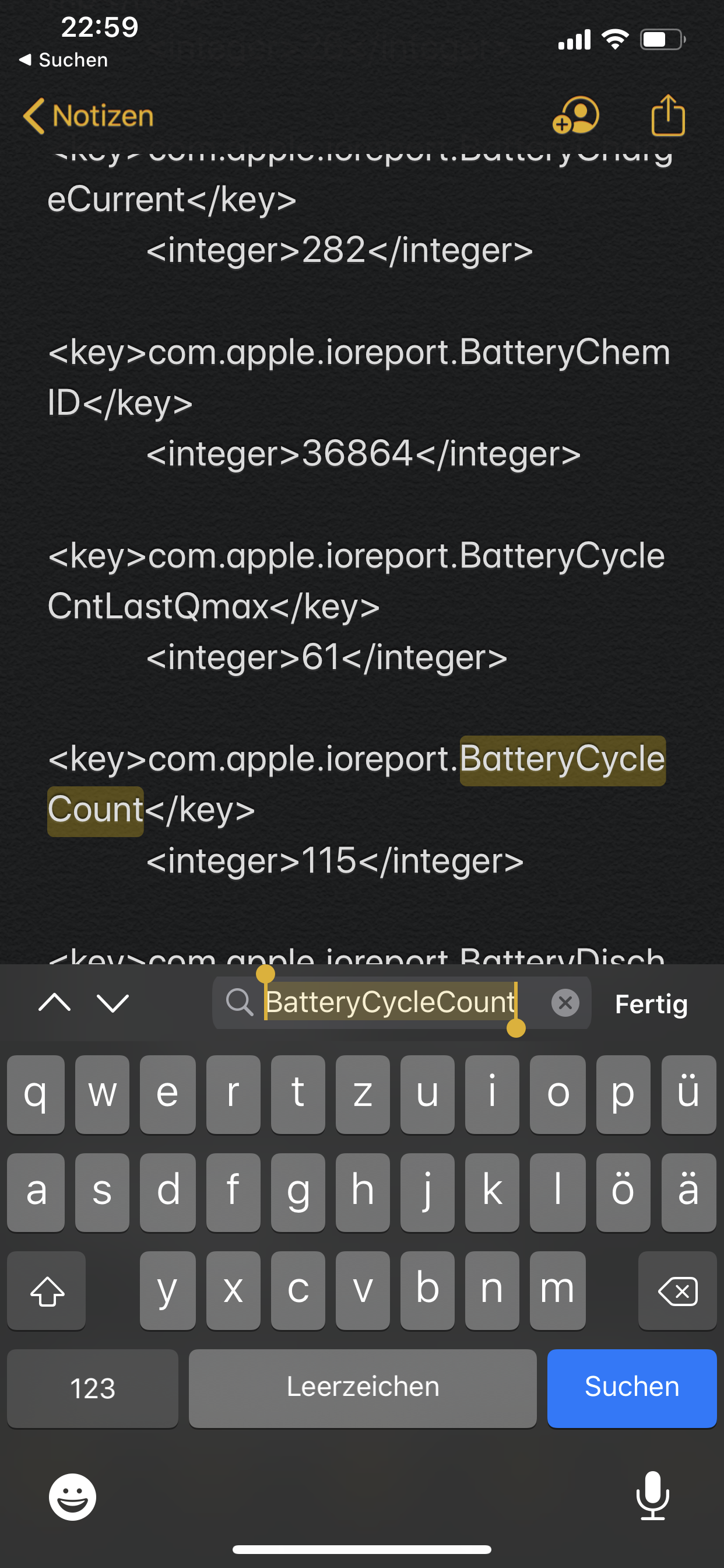Clear the search field text
The width and height of the screenshot is (724, 1568).
click(x=565, y=1003)
